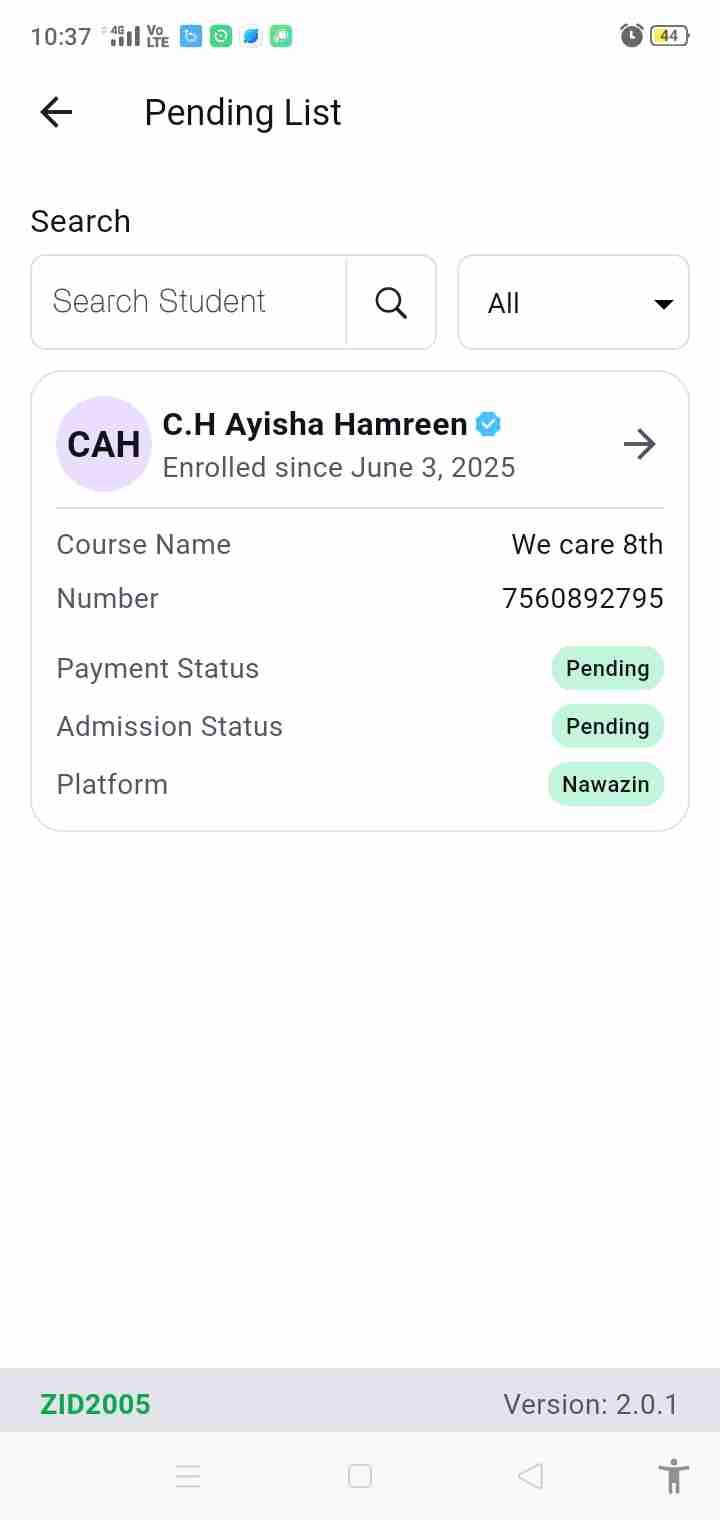The width and height of the screenshot is (720, 1520).
Task: Go back from Pending List
Action: pos(56,112)
